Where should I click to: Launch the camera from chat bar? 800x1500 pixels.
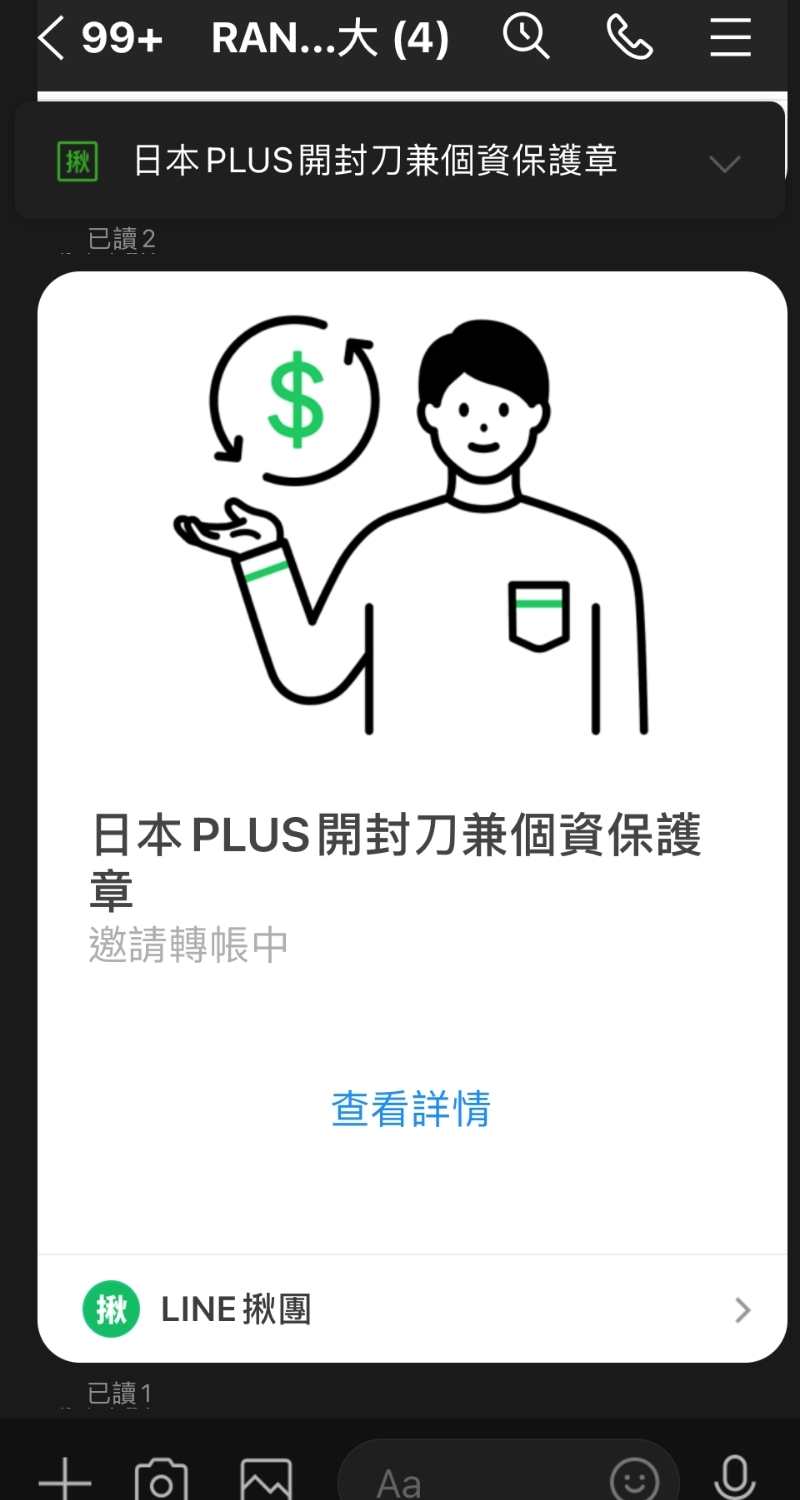161,1480
